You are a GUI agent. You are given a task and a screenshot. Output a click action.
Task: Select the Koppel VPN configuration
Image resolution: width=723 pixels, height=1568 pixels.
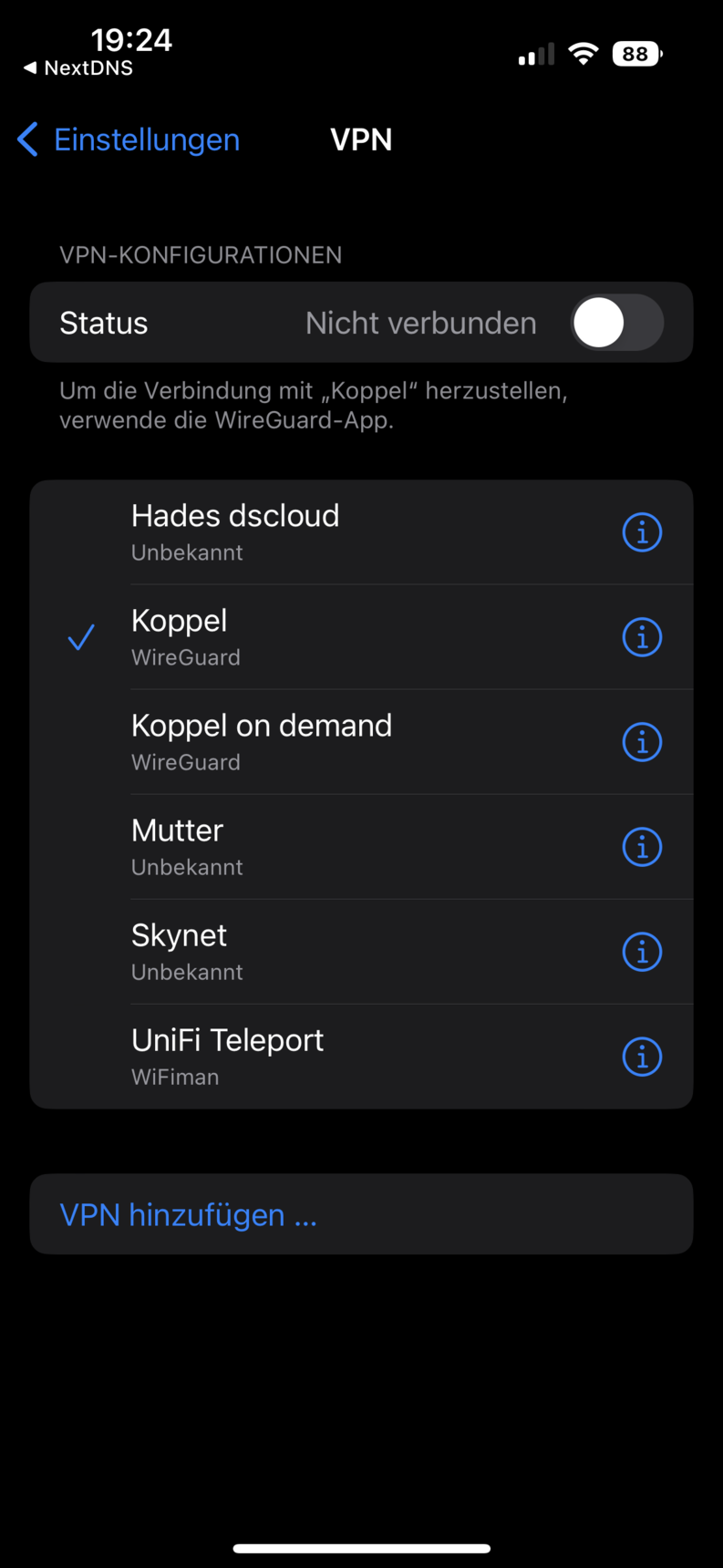(x=361, y=637)
